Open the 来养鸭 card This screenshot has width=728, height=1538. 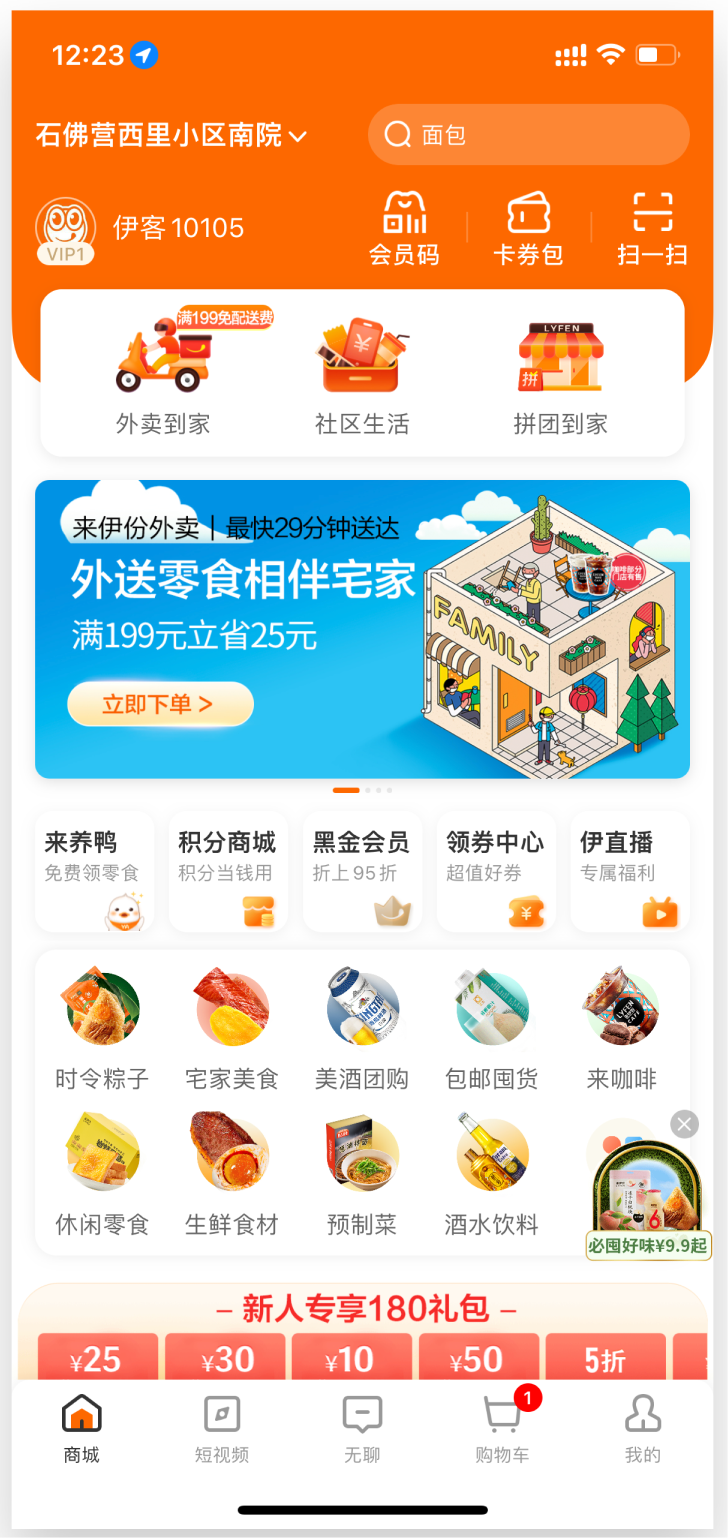[94, 871]
